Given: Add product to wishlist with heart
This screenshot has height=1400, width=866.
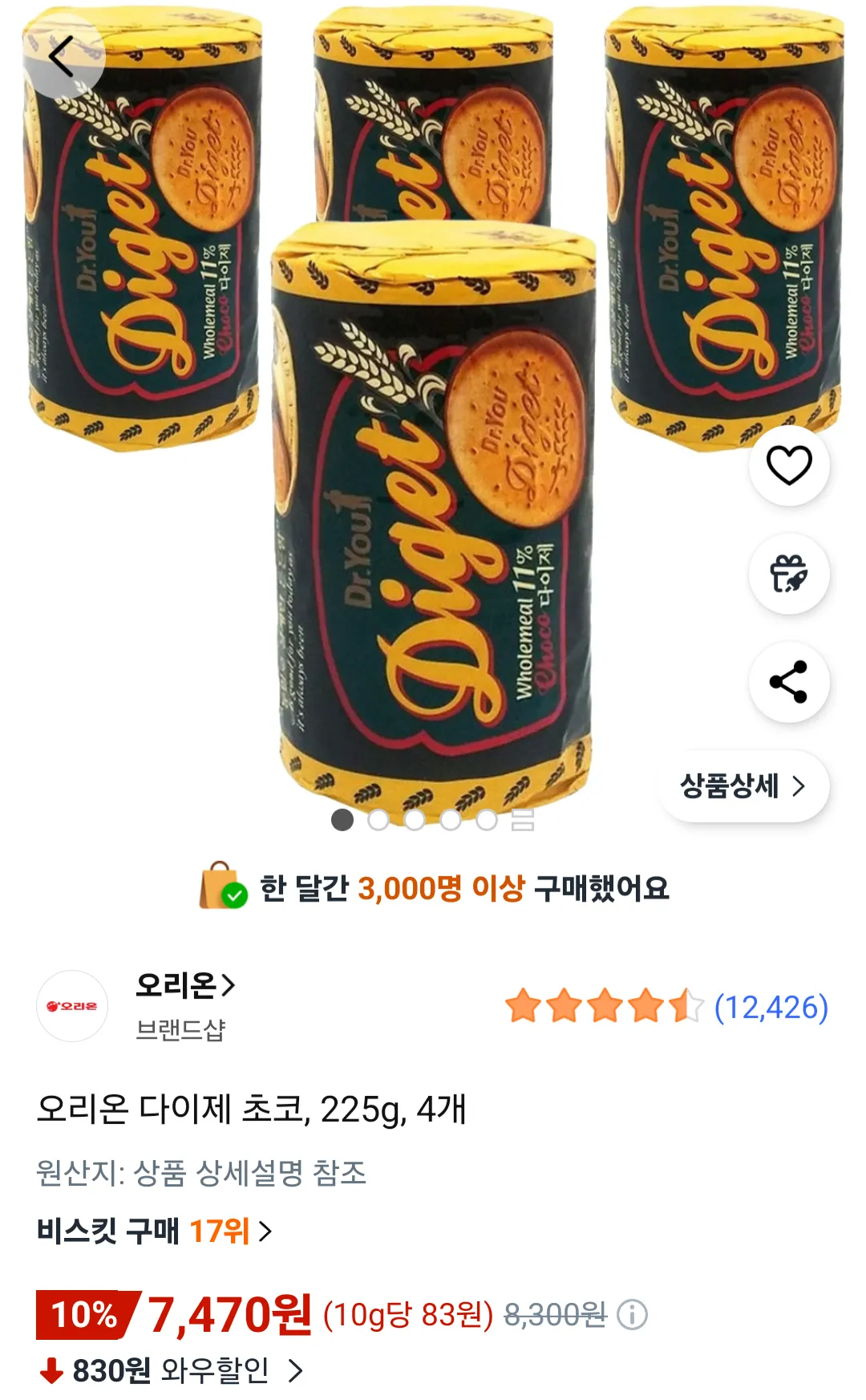Looking at the screenshot, I should (x=789, y=465).
